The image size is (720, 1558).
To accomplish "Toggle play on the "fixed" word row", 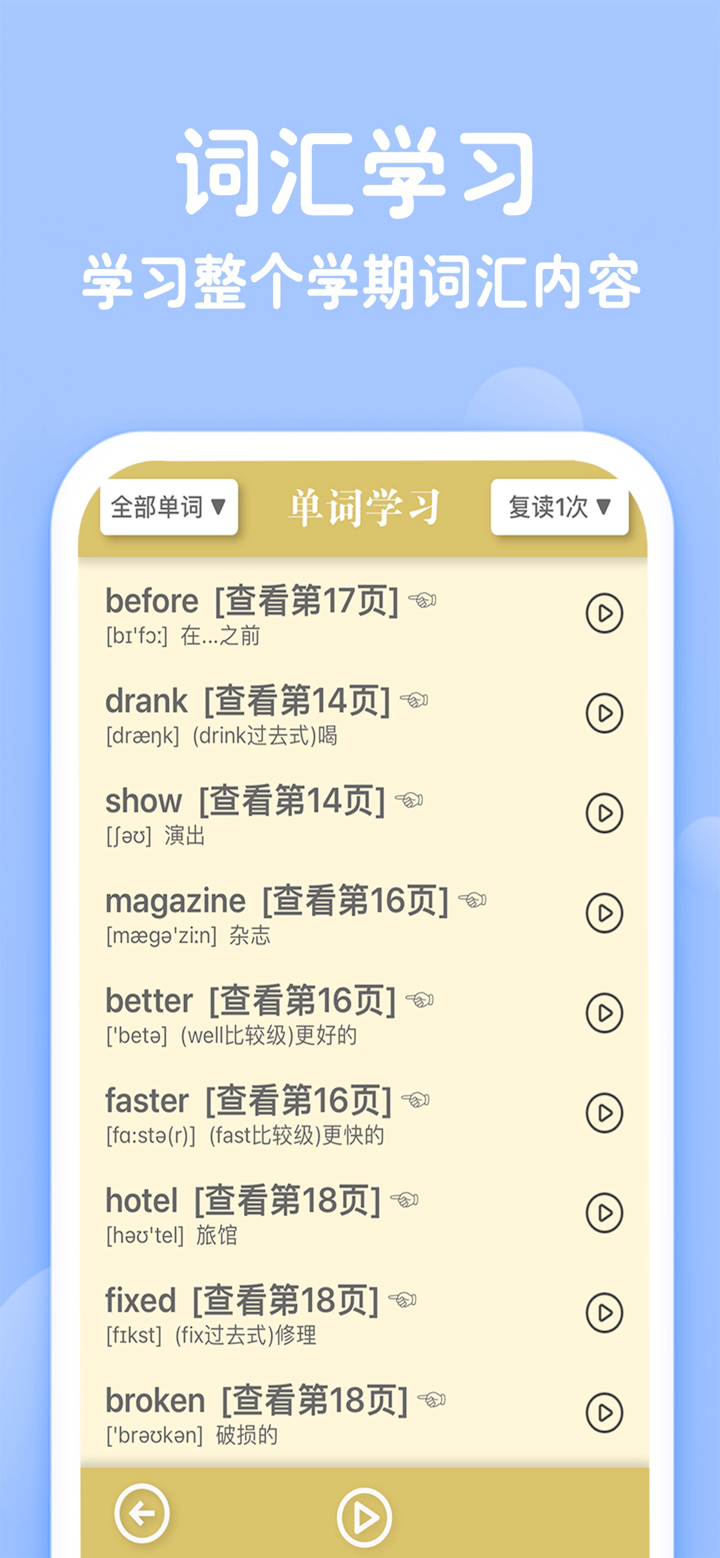I will (x=604, y=1313).
